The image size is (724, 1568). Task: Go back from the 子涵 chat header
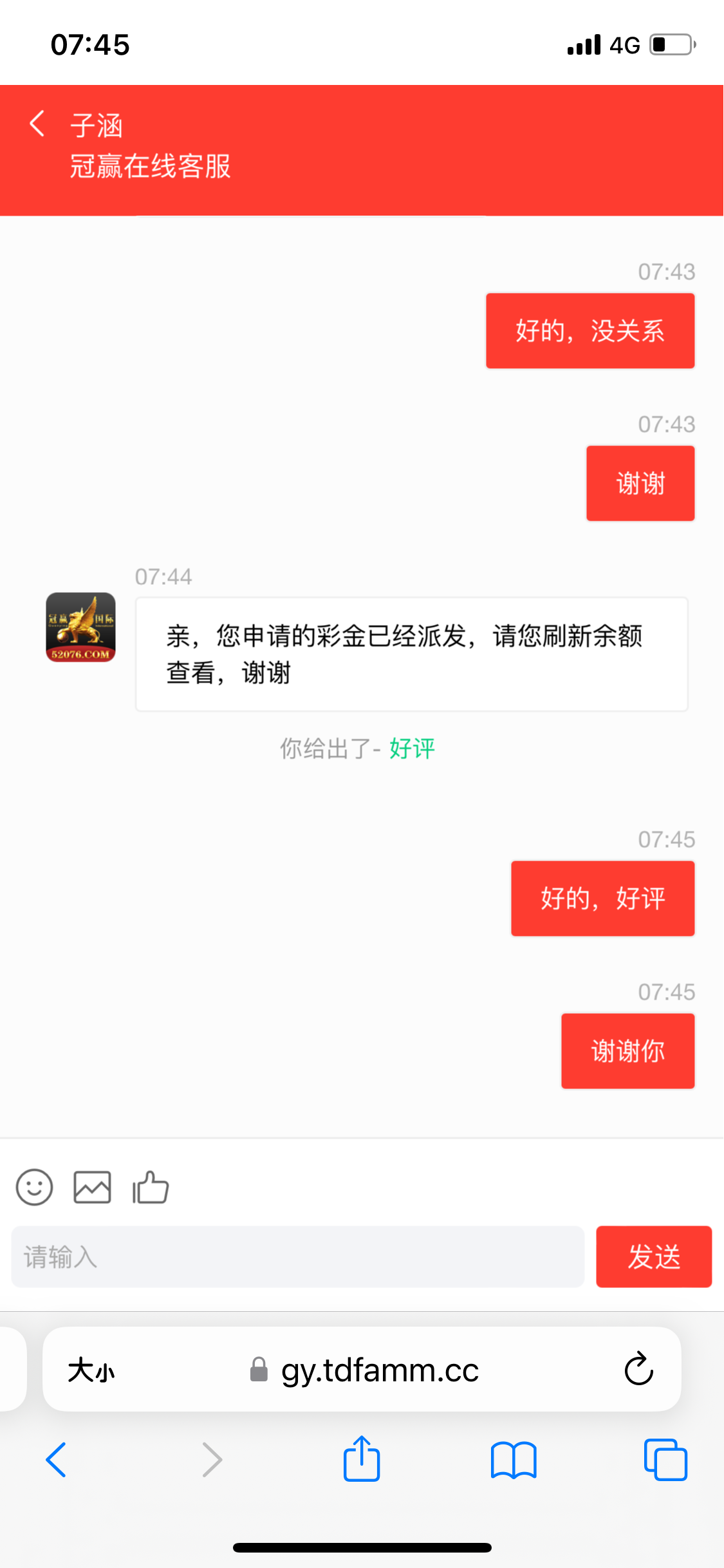pyautogui.click(x=37, y=124)
